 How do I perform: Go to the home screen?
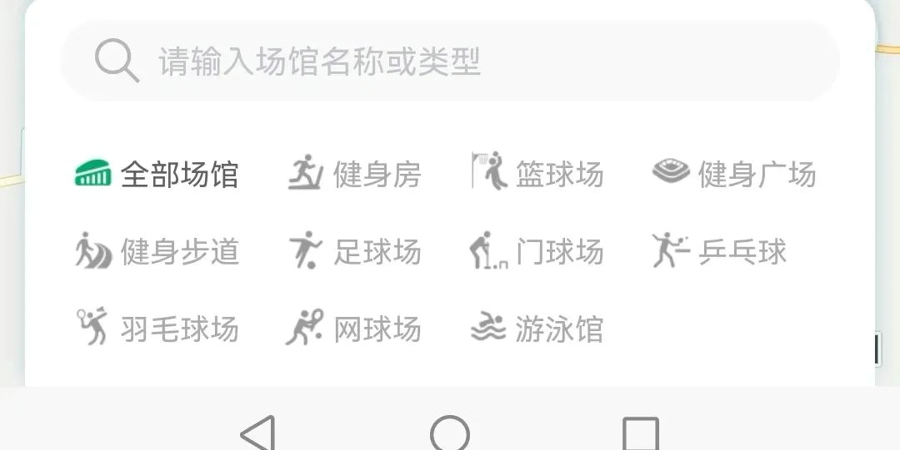pyautogui.click(x=450, y=434)
